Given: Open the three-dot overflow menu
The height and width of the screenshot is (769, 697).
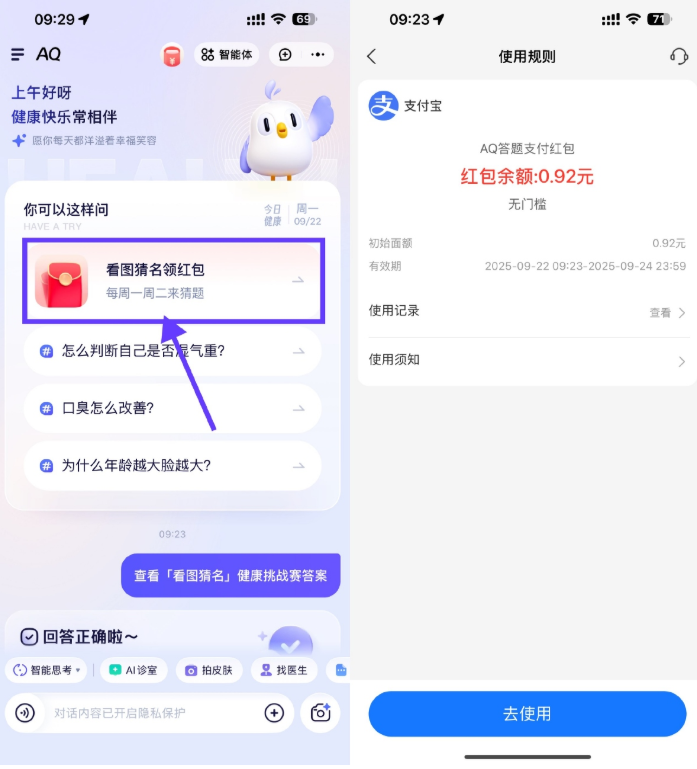Looking at the screenshot, I should 318,55.
